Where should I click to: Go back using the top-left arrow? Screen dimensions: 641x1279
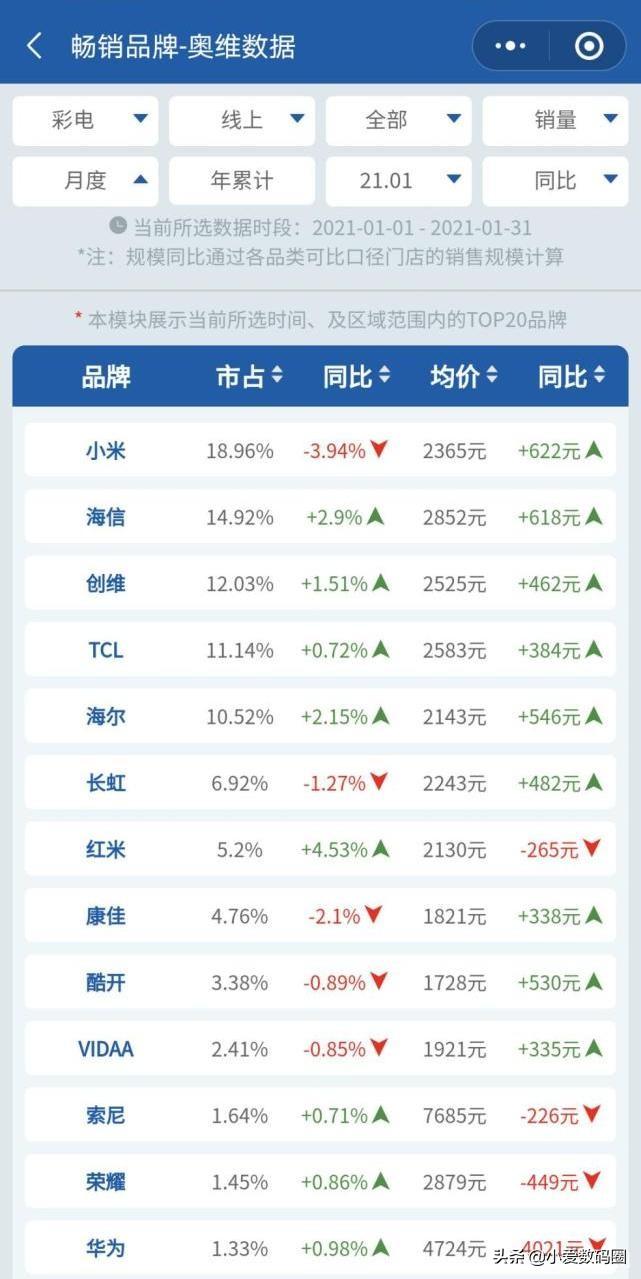tap(34, 46)
